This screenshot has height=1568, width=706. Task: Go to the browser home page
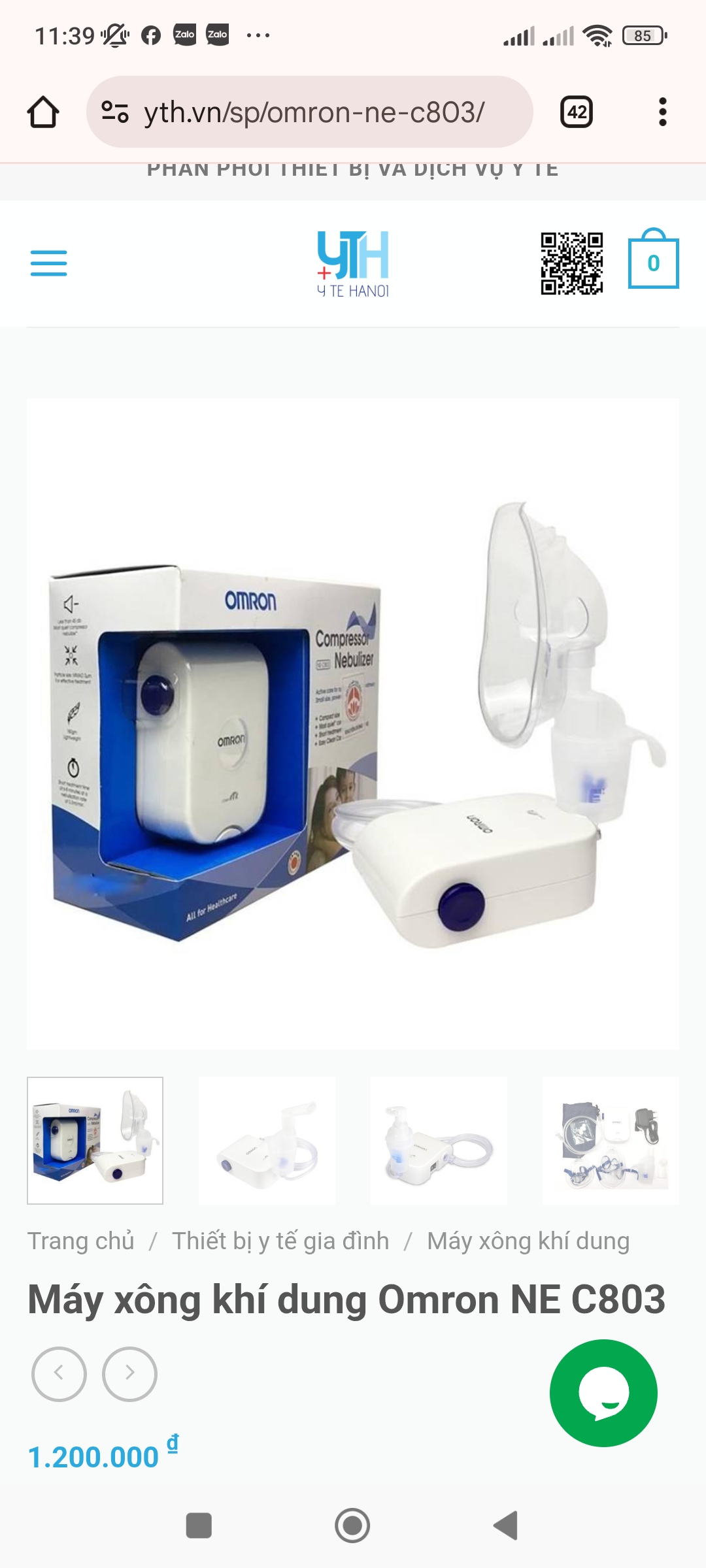pos(43,112)
